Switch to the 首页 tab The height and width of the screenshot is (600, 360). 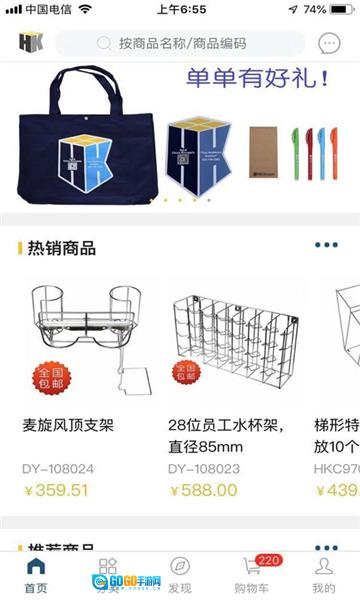[36, 576]
